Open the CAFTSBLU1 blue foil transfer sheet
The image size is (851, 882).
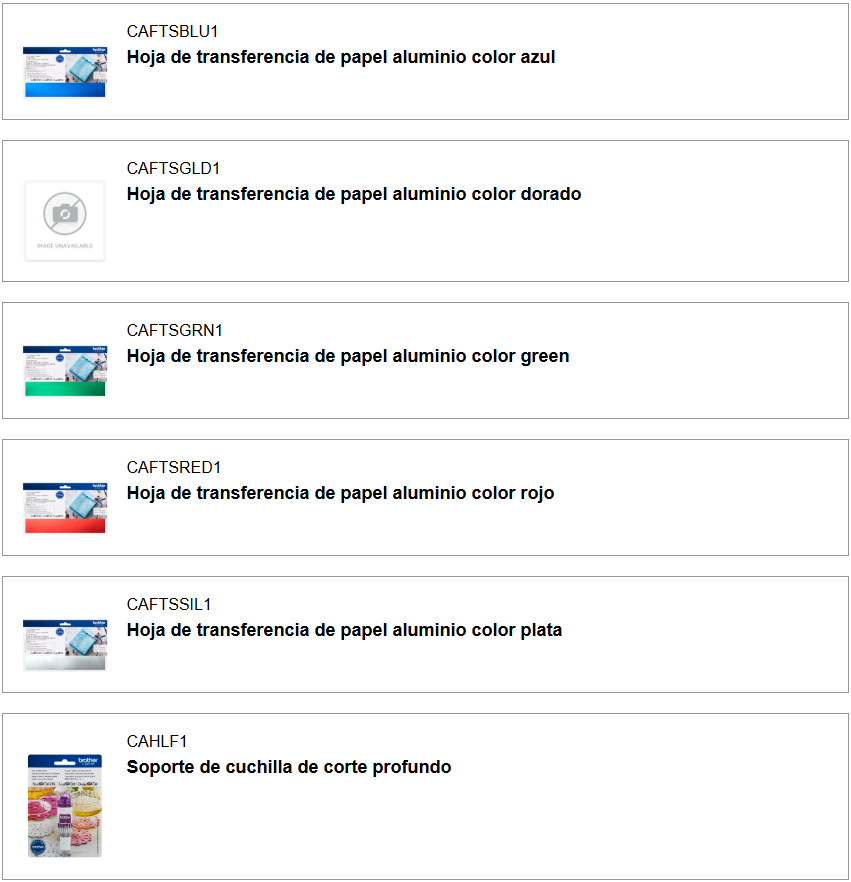pos(340,58)
